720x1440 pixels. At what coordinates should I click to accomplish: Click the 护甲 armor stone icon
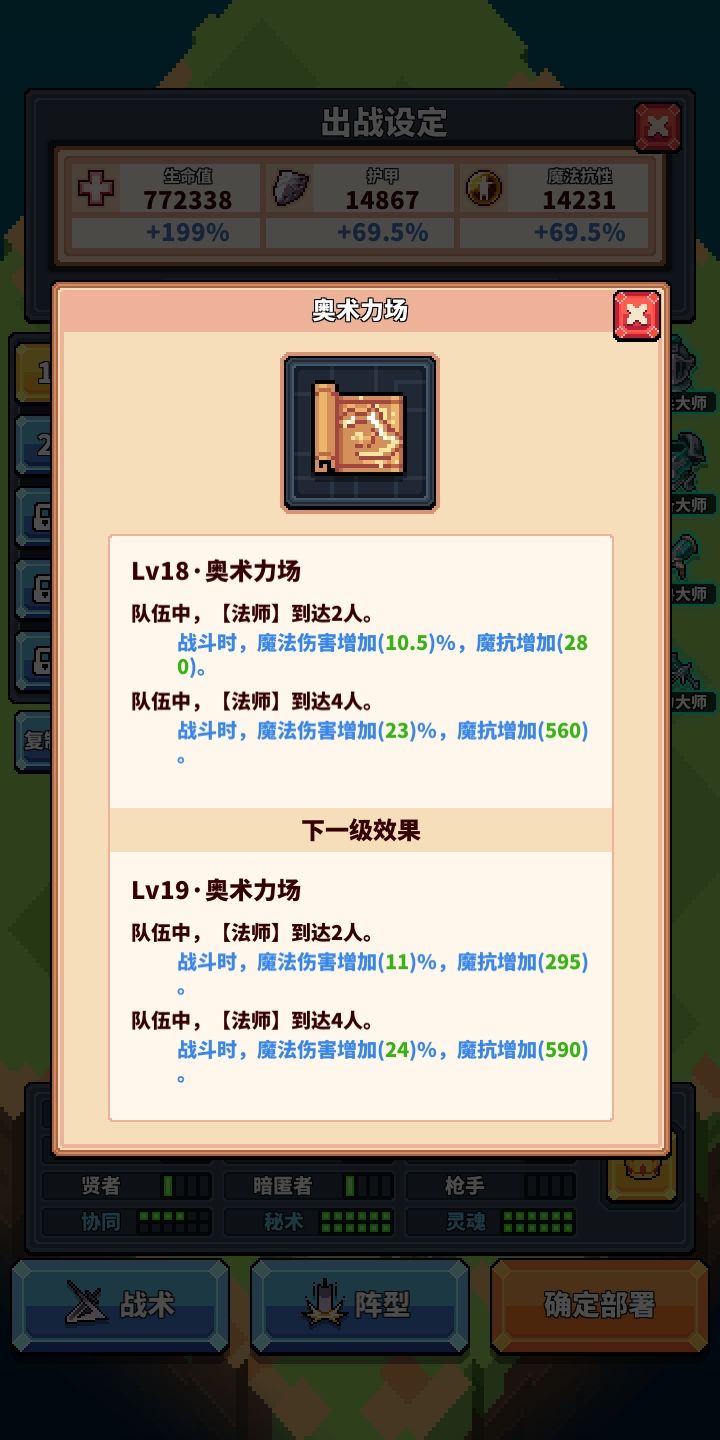pos(291,186)
